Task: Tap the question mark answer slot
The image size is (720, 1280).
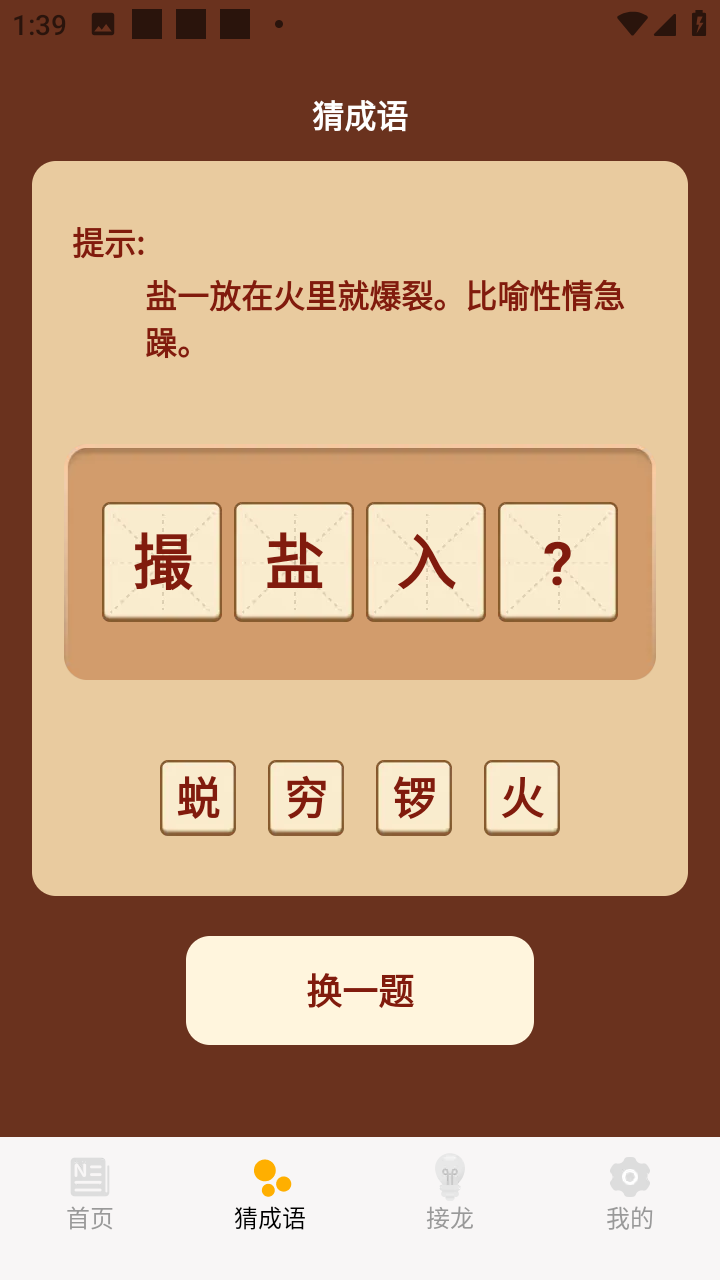Action: click(558, 561)
